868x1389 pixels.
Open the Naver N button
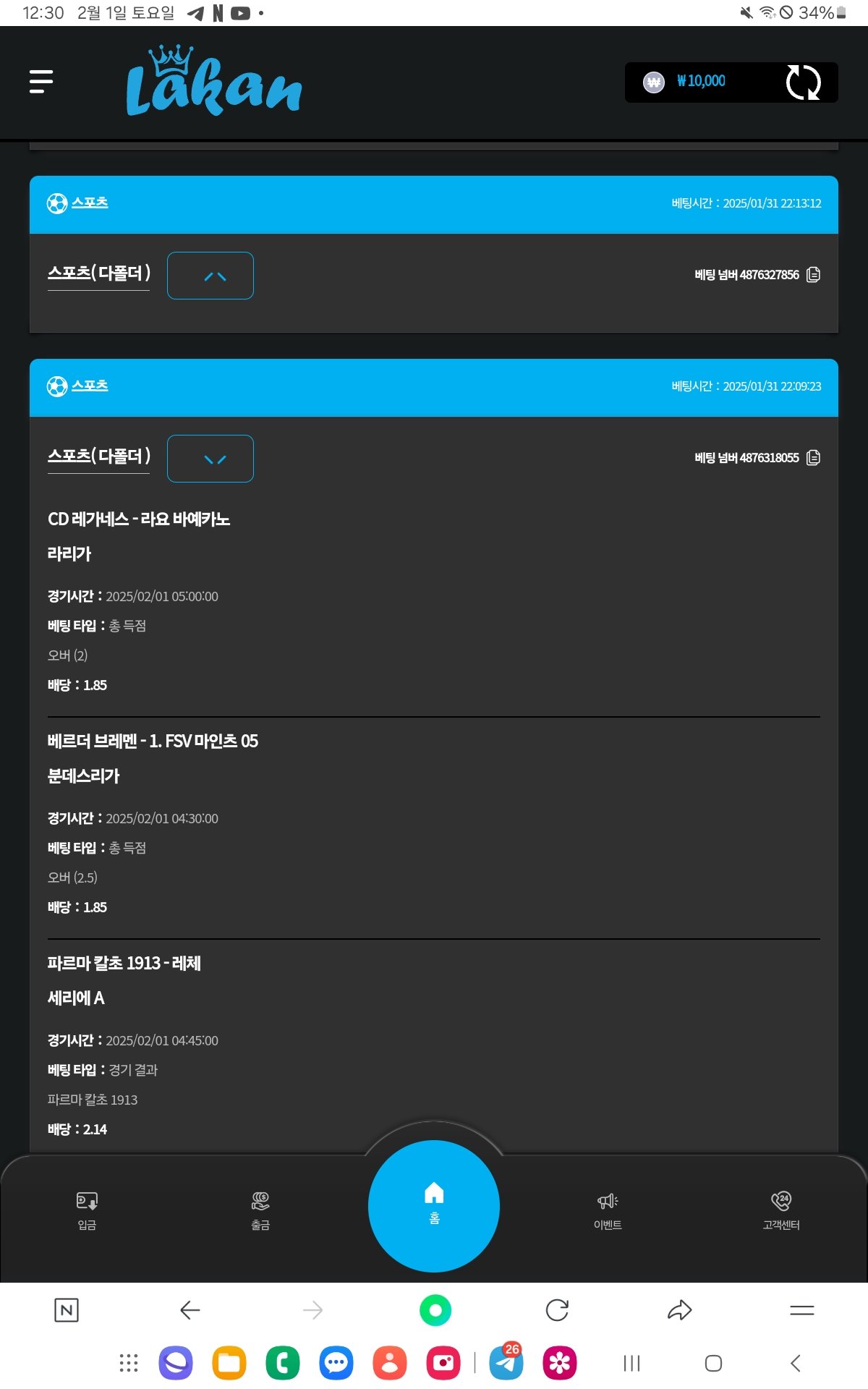[67, 1310]
